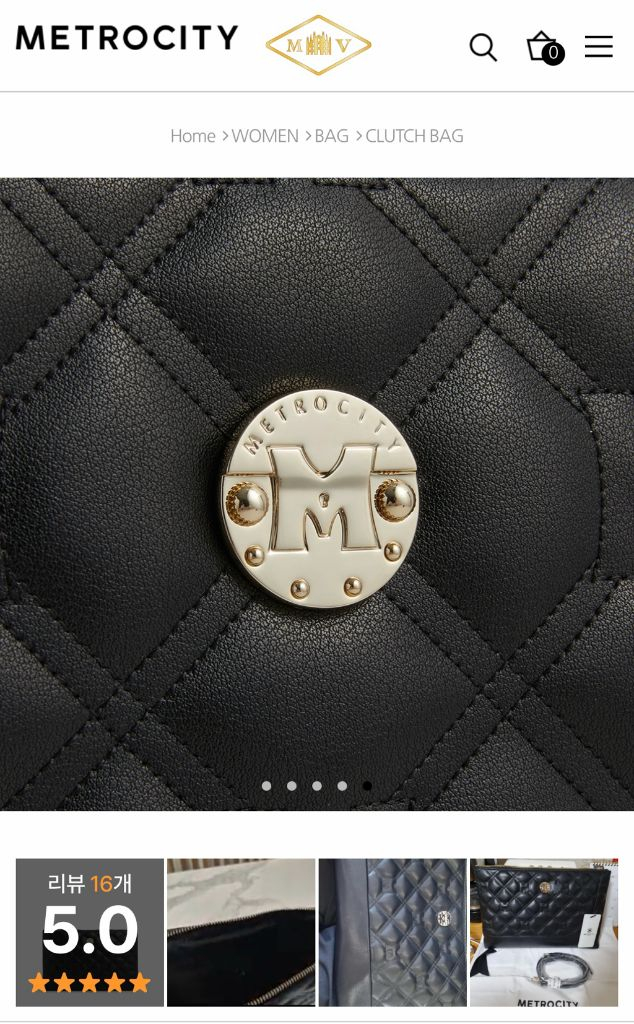Go to Home breadcrumb
The image size is (634, 1024).
click(x=193, y=136)
